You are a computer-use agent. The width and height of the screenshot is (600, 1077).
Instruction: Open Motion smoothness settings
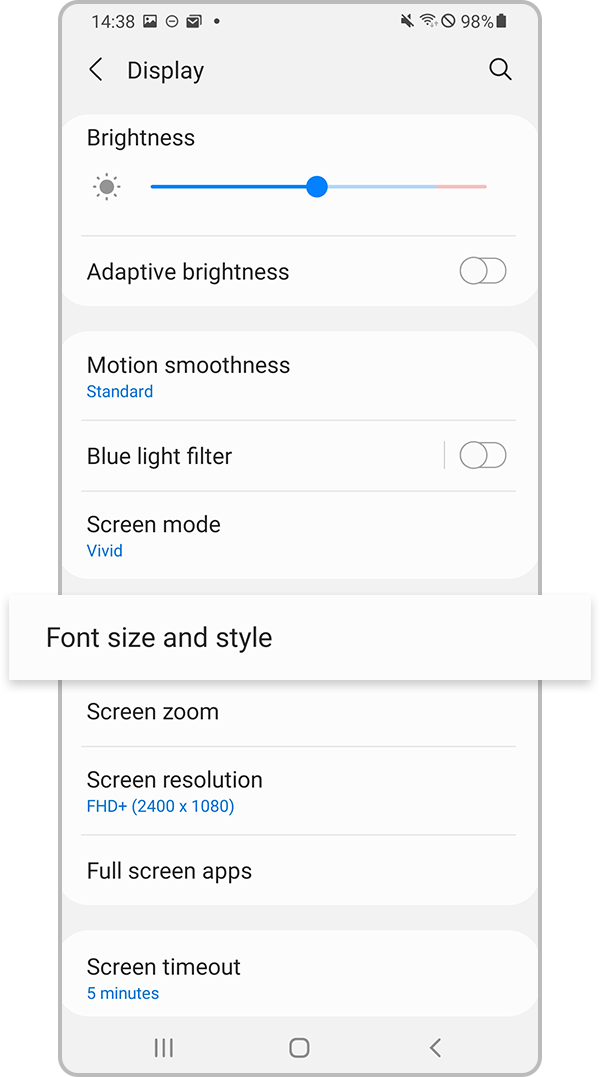click(x=188, y=376)
